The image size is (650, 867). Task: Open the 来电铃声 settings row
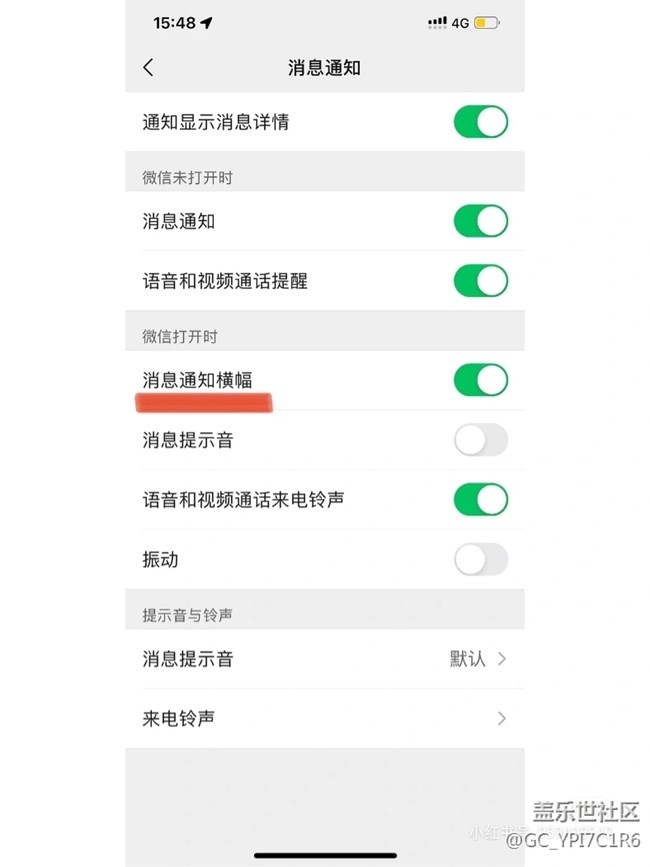point(324,719)
